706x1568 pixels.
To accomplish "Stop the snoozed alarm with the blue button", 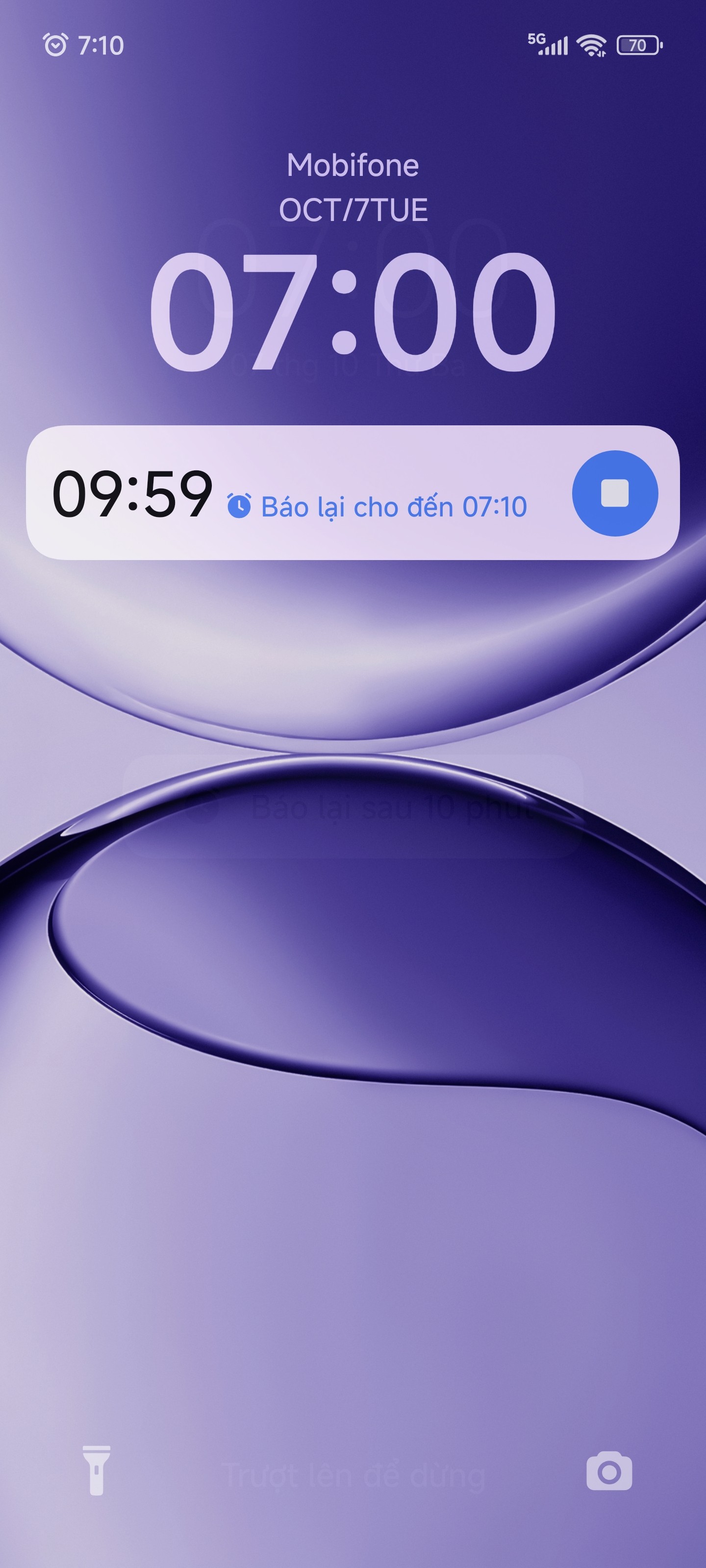I will [x=615, y=493].
